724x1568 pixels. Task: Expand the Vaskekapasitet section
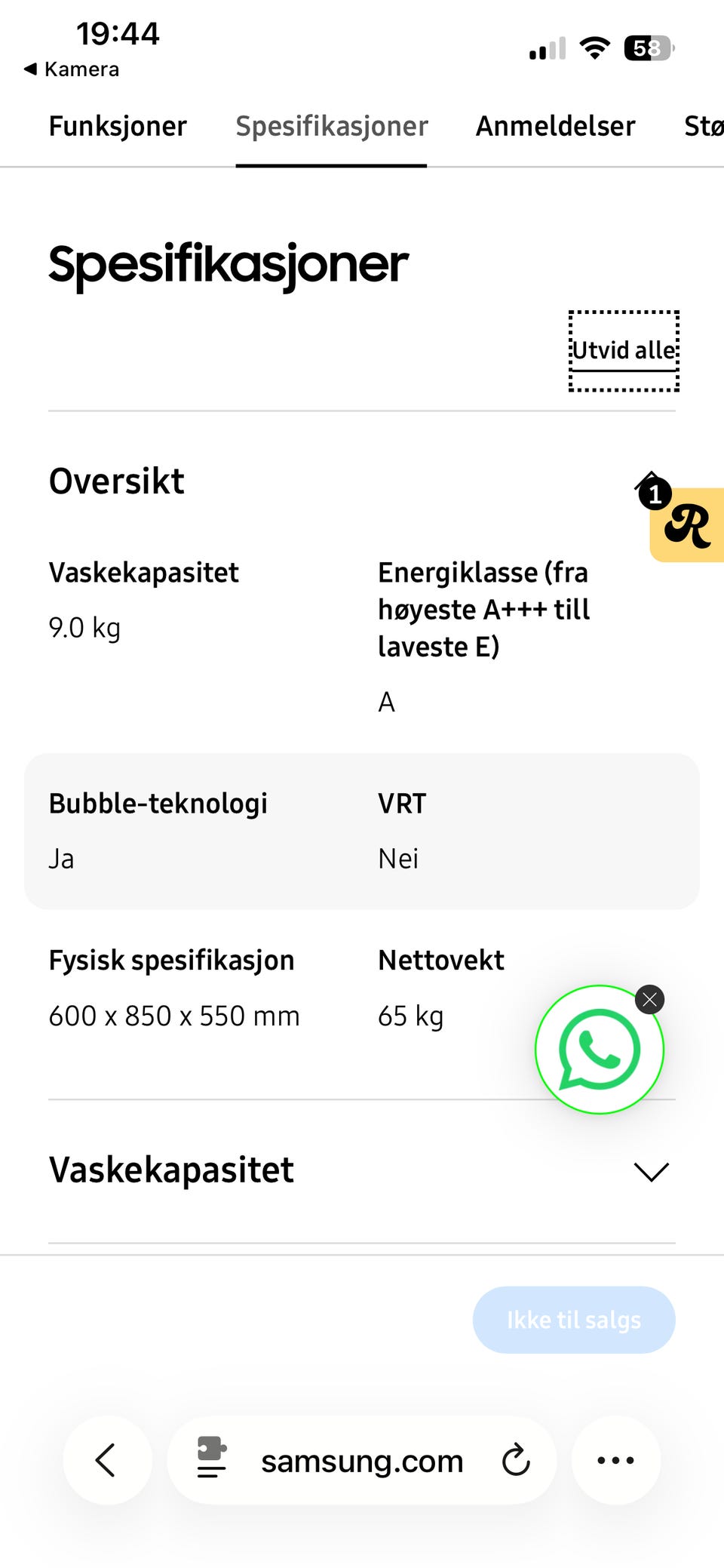[x=652, y=1171]
